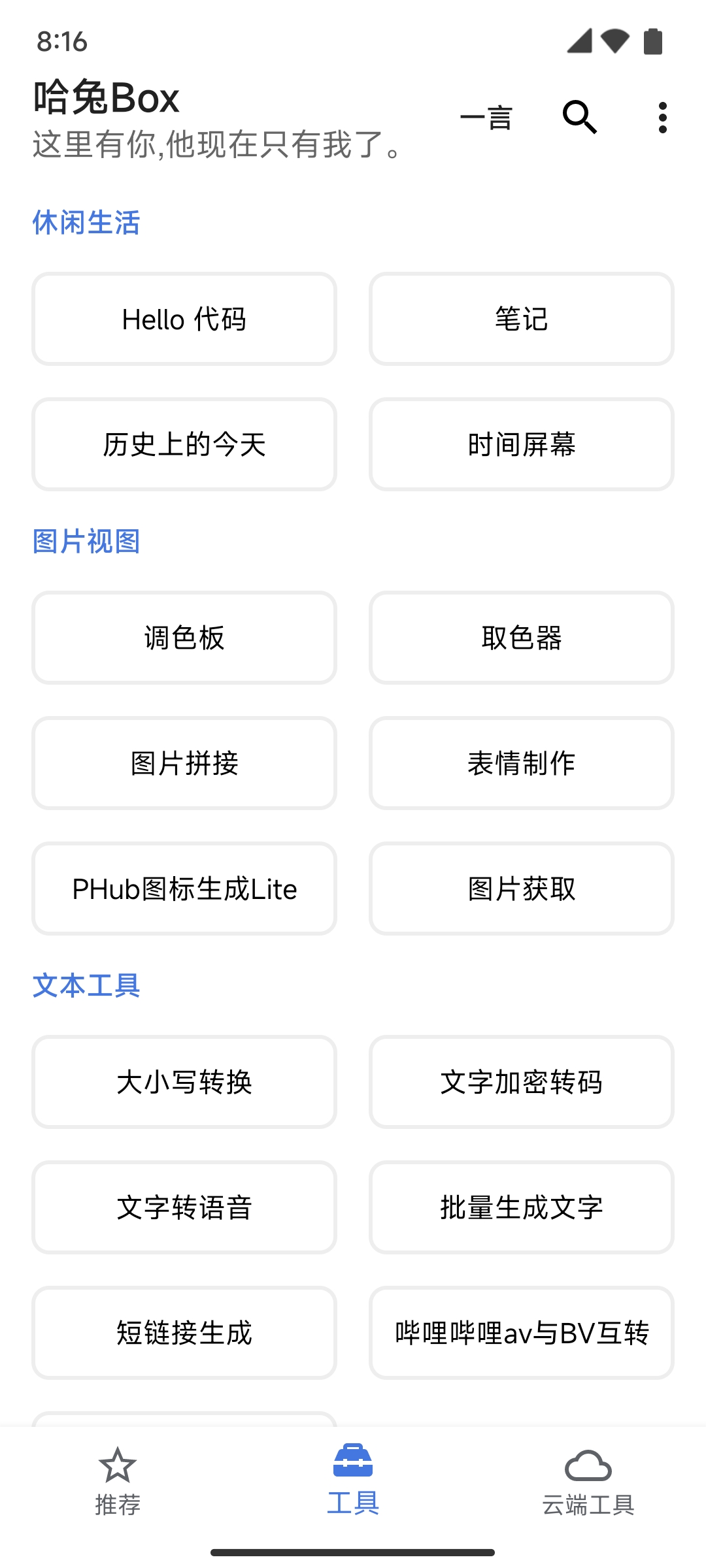Image resolution: width=706 pixels, height=1568 pixels.
Task: Launch 文字加密转码
Action: click(x=521, y=1083)
